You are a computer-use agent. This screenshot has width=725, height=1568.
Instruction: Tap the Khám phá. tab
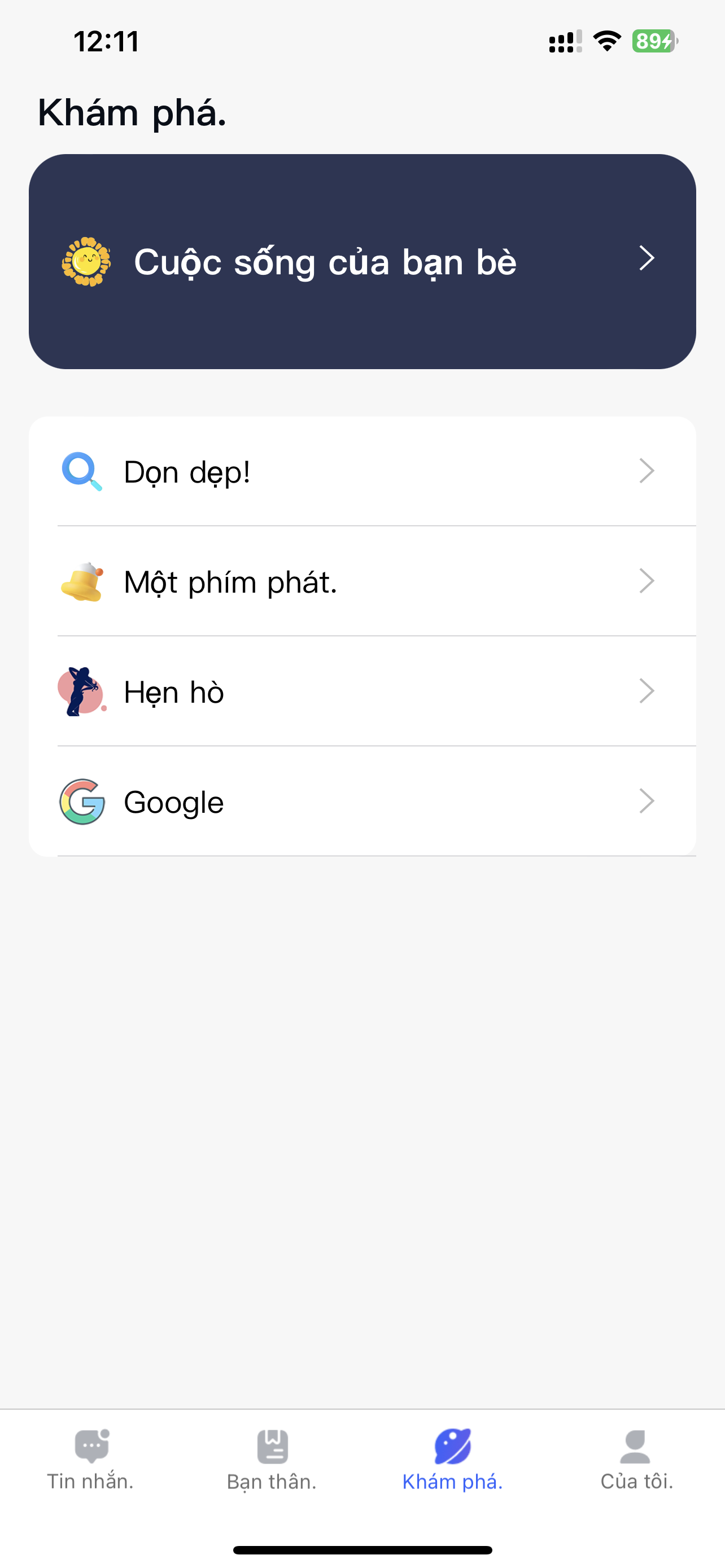[452, 1460]
